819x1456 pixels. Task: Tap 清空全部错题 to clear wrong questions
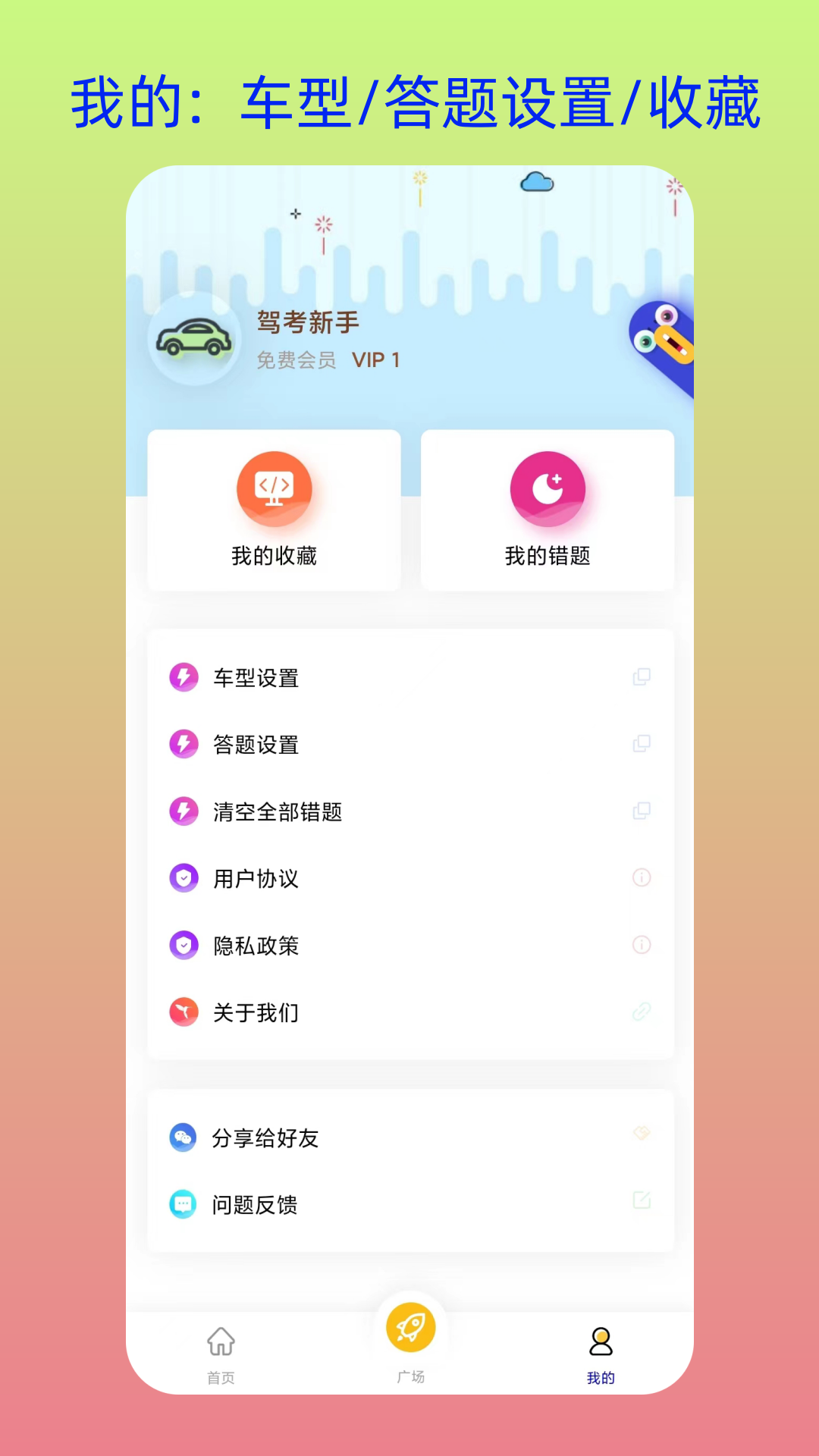[277, 811]
